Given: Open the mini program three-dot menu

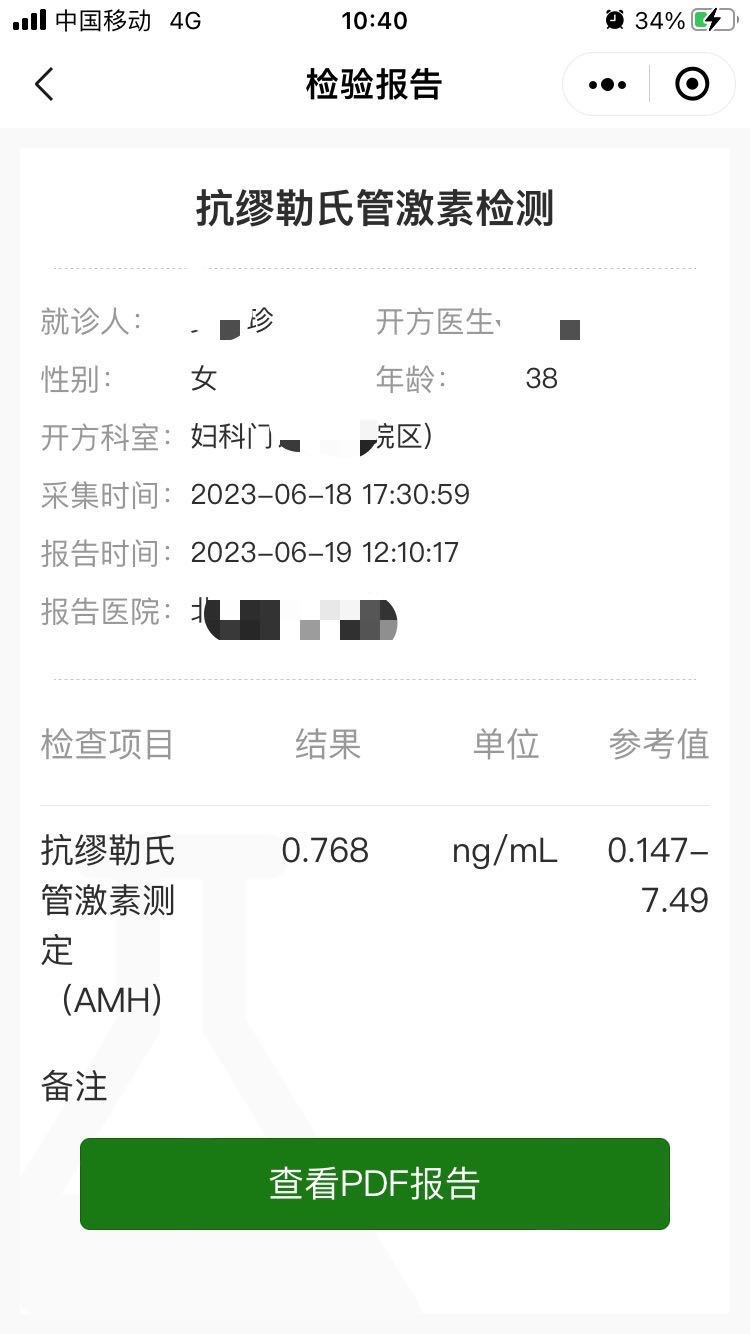Looking at the screenshot, I should [x=607, y=85].
